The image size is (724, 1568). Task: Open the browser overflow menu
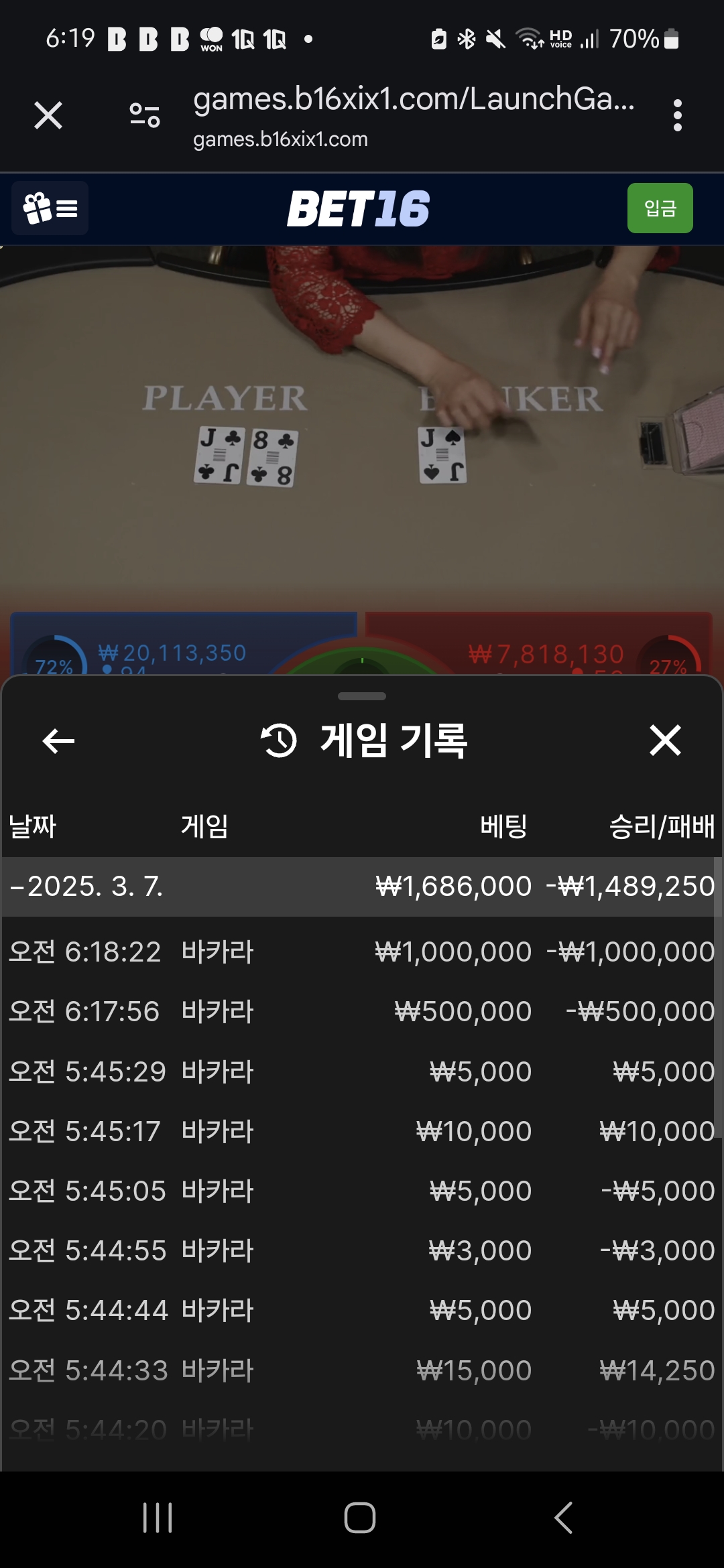tap(677, 115)
